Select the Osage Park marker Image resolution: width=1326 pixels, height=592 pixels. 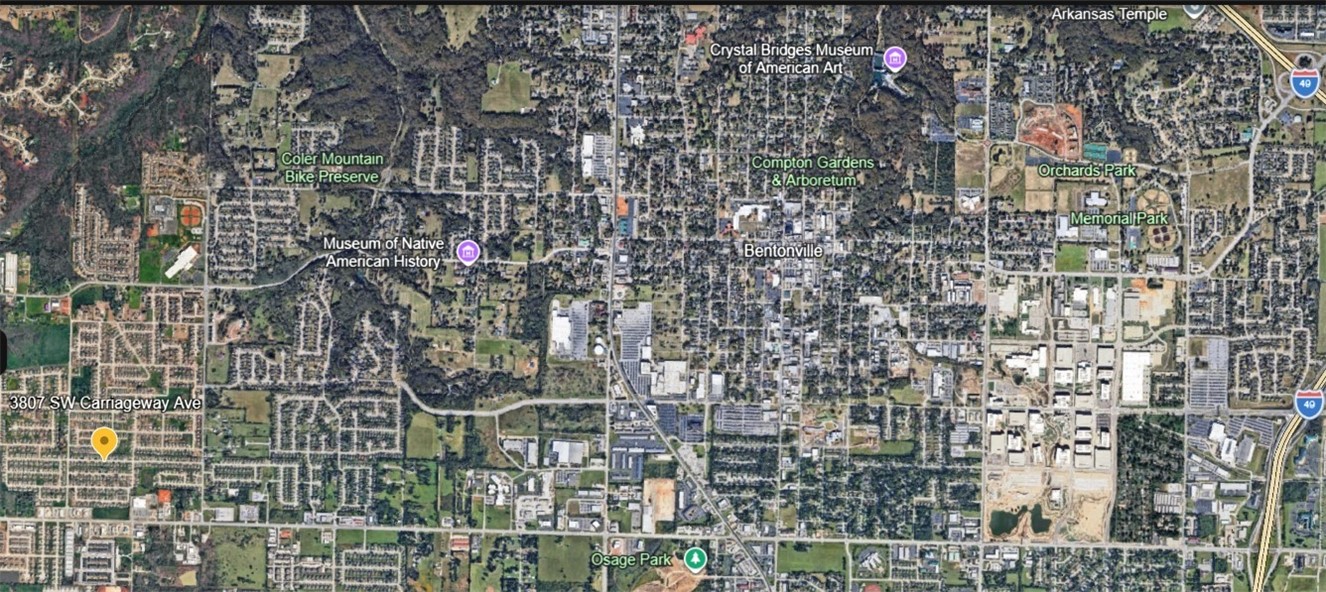pyautogui.click(x=695, y=559)
